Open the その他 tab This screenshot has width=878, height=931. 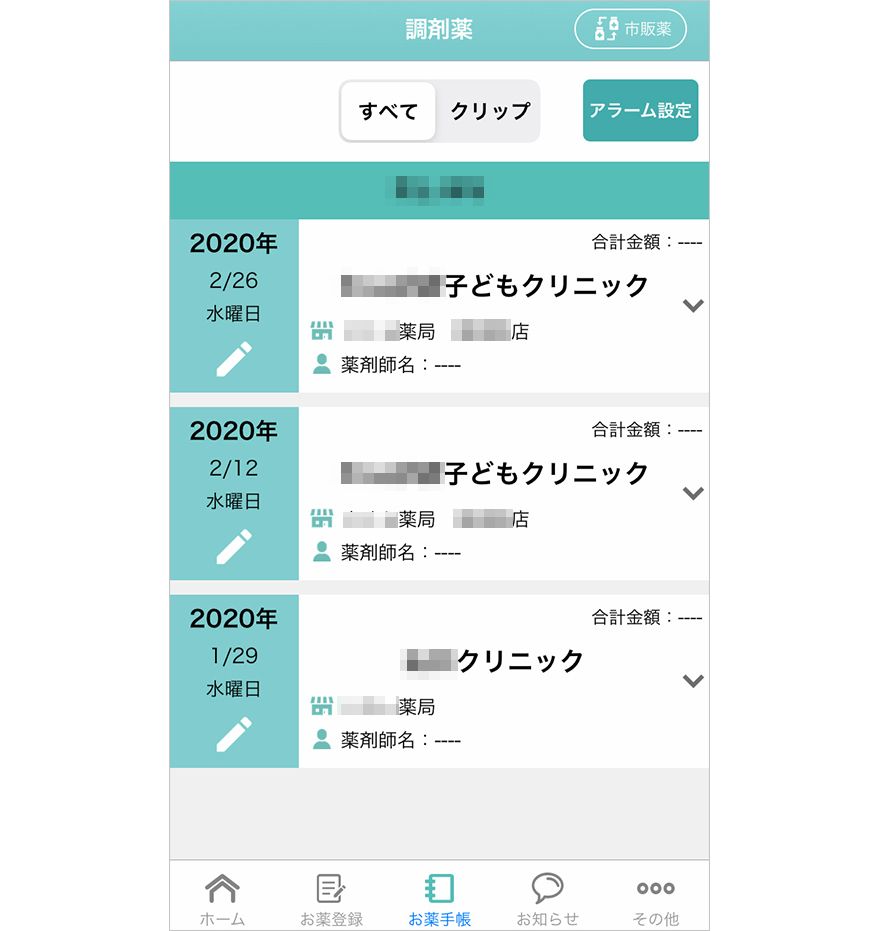tap(655, 899)
